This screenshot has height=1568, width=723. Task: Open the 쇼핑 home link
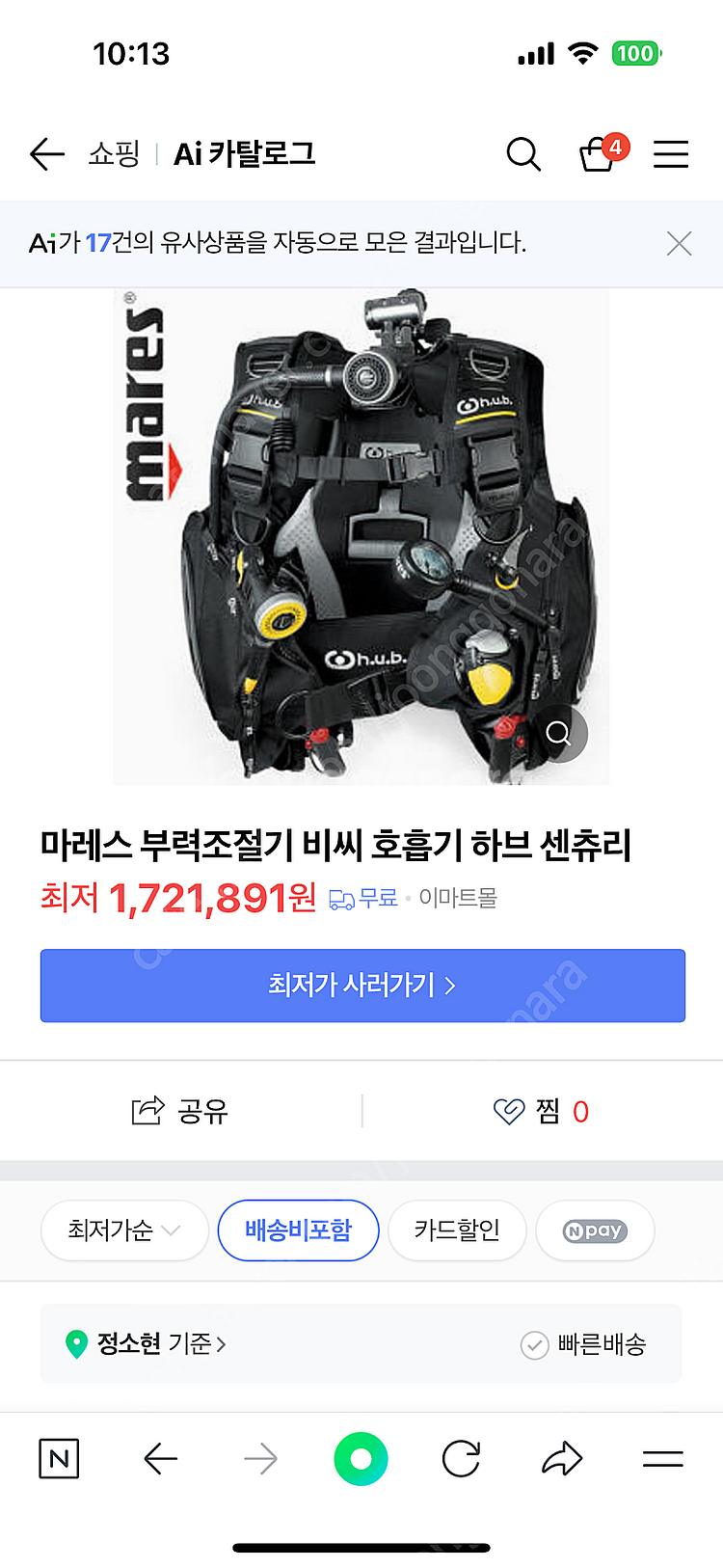point(114,154)
